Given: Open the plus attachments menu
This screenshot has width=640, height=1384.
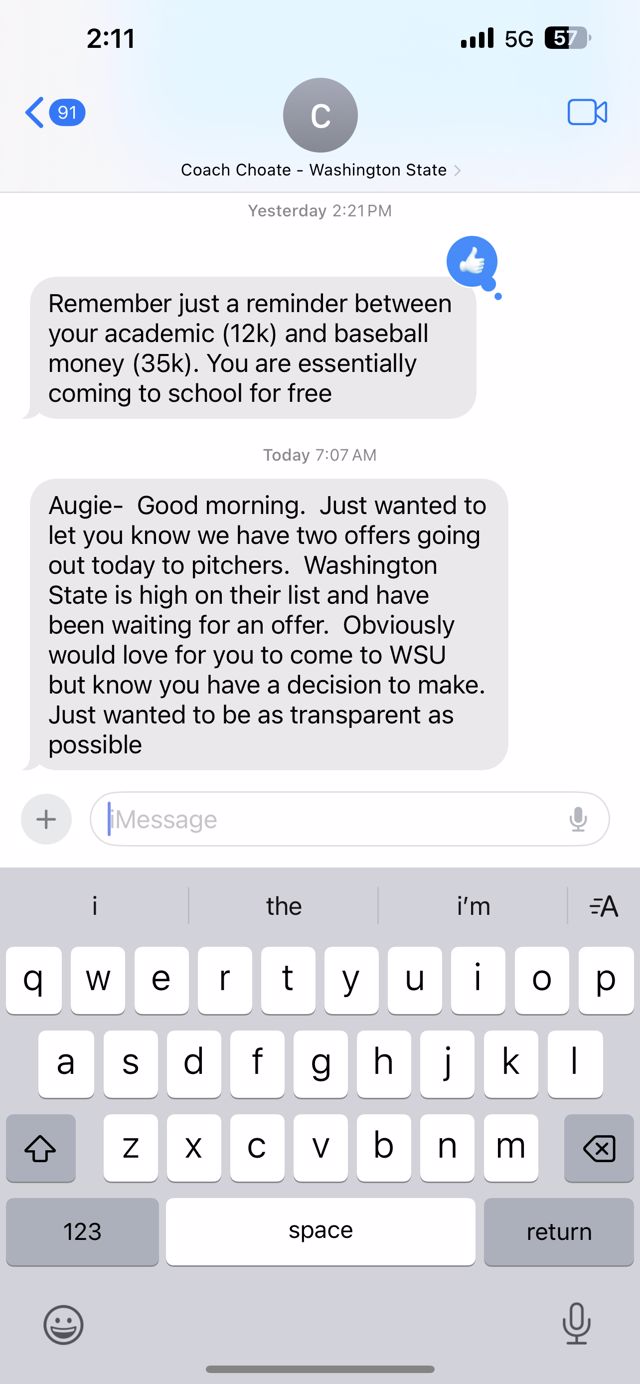Looking at the screenshot, I should click(x=46, y=819).
